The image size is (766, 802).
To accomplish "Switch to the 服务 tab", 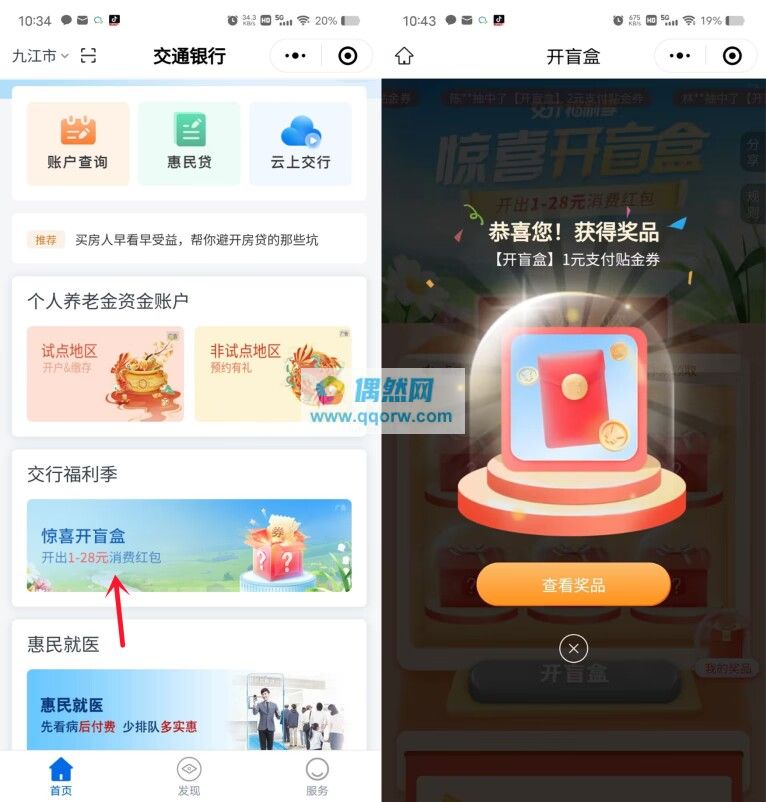I will pyautogui.click(x=316, y=776).
